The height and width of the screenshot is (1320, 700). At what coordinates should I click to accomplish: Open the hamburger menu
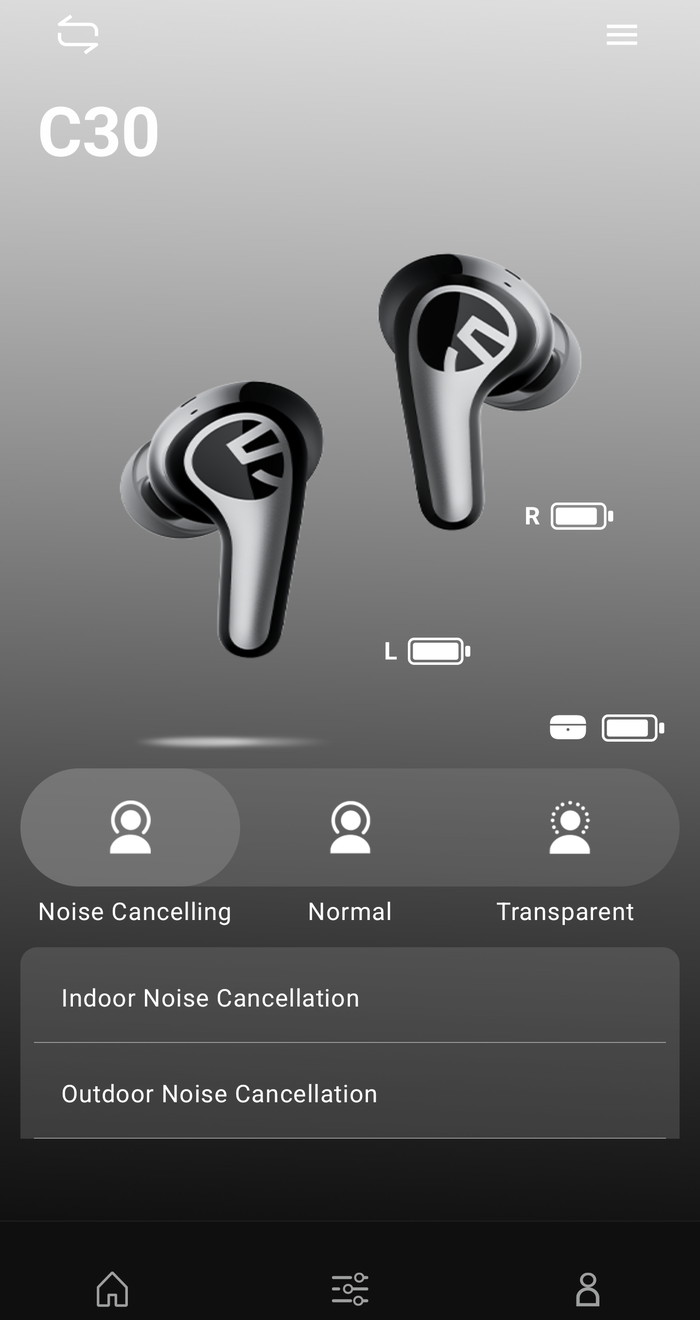[621, 35]
